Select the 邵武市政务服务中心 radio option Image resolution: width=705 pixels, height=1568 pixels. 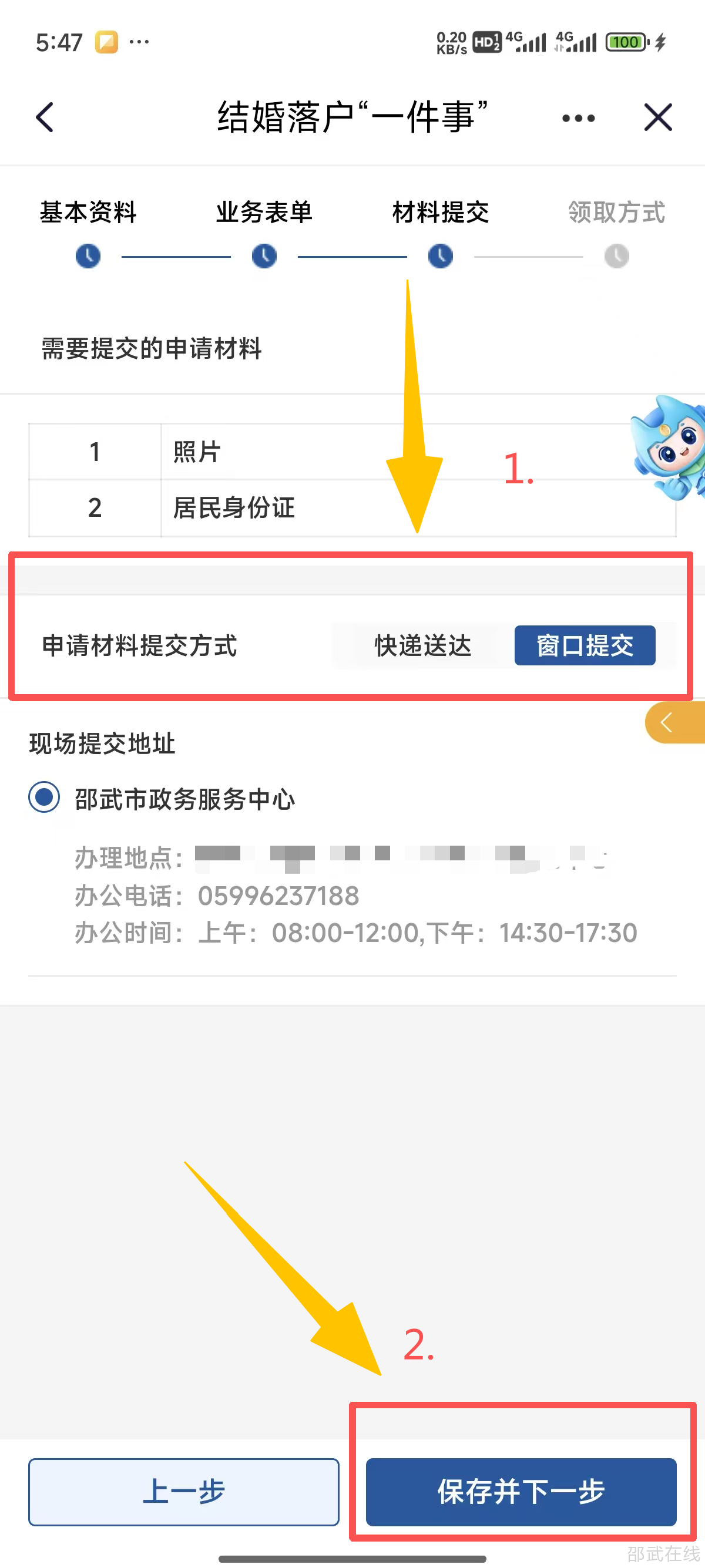(x=45, y=798)
